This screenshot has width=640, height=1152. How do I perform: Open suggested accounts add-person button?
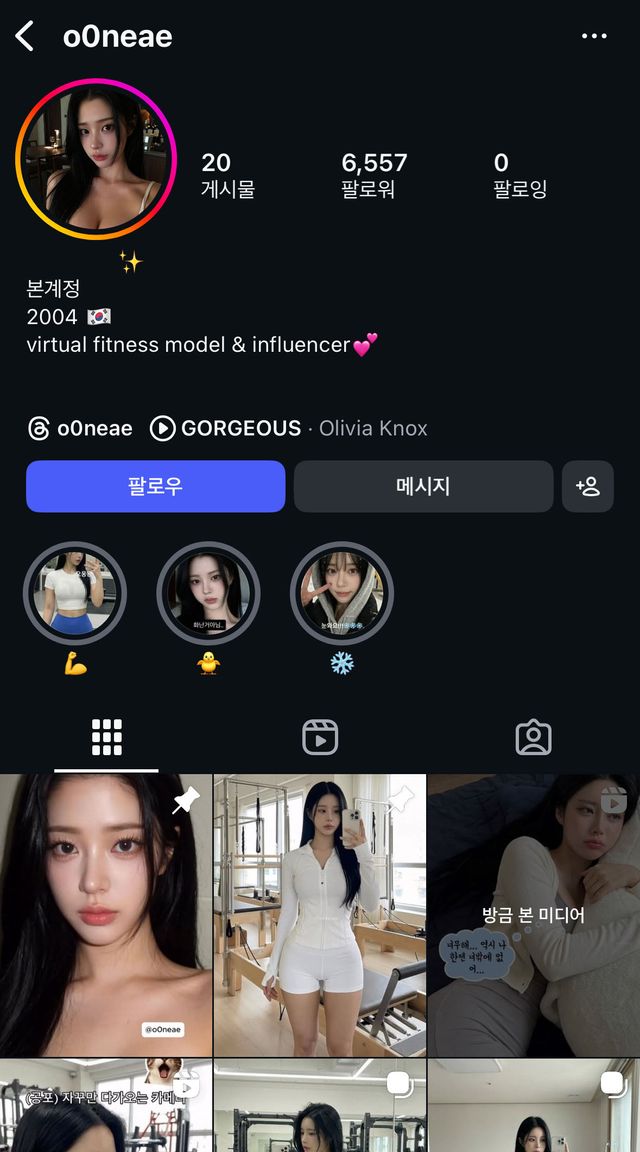coord(588,486)
